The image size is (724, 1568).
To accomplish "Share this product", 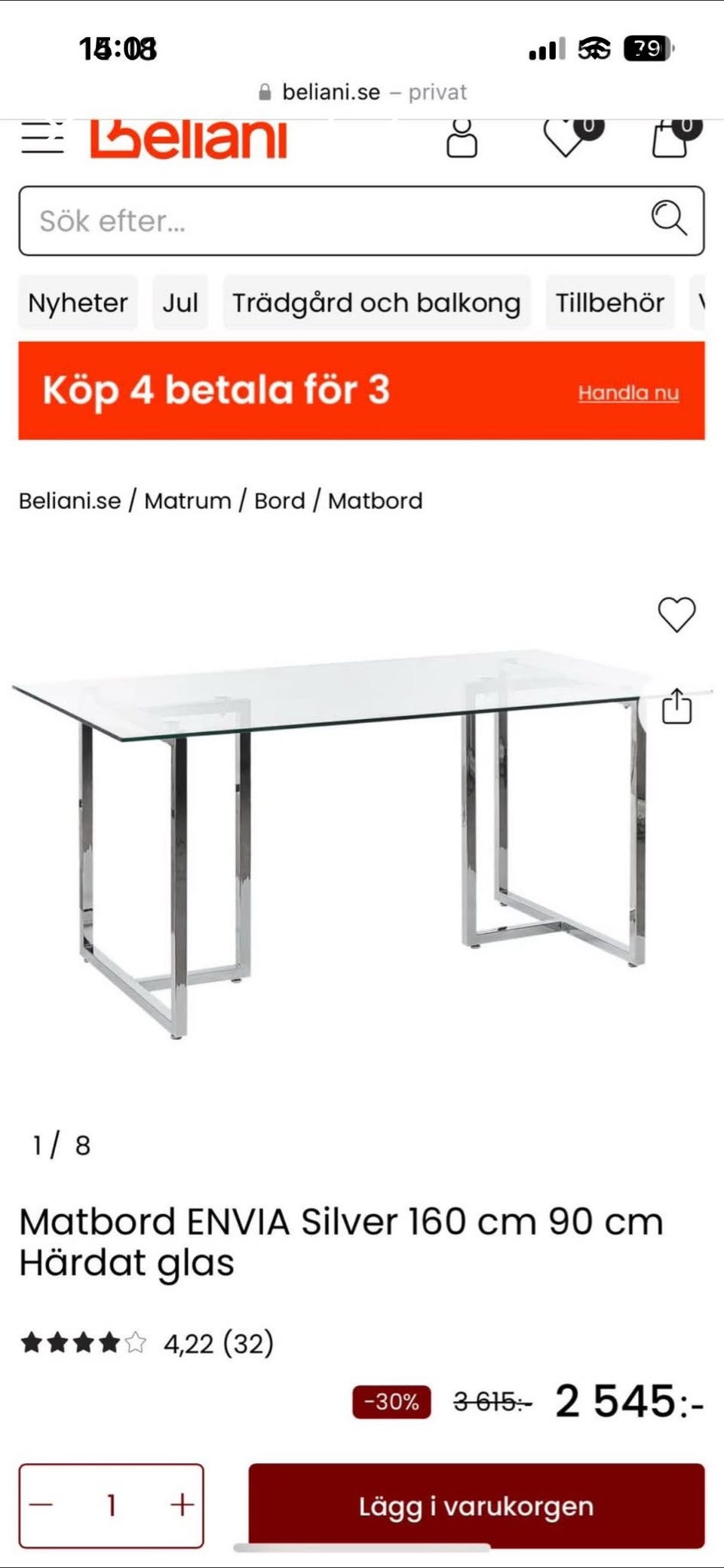I will [x=676, y=707].
